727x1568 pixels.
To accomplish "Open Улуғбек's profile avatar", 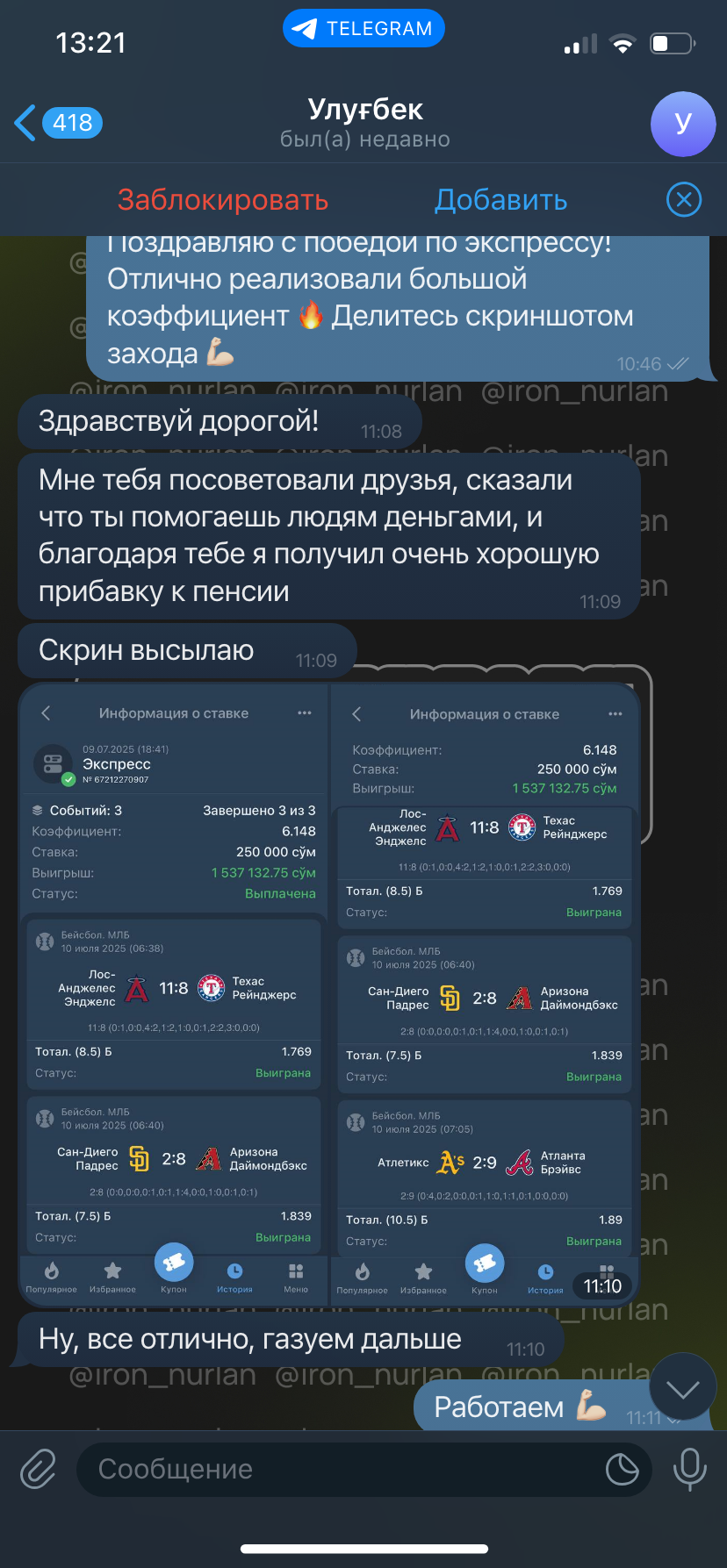I will [x=683, y=124].
